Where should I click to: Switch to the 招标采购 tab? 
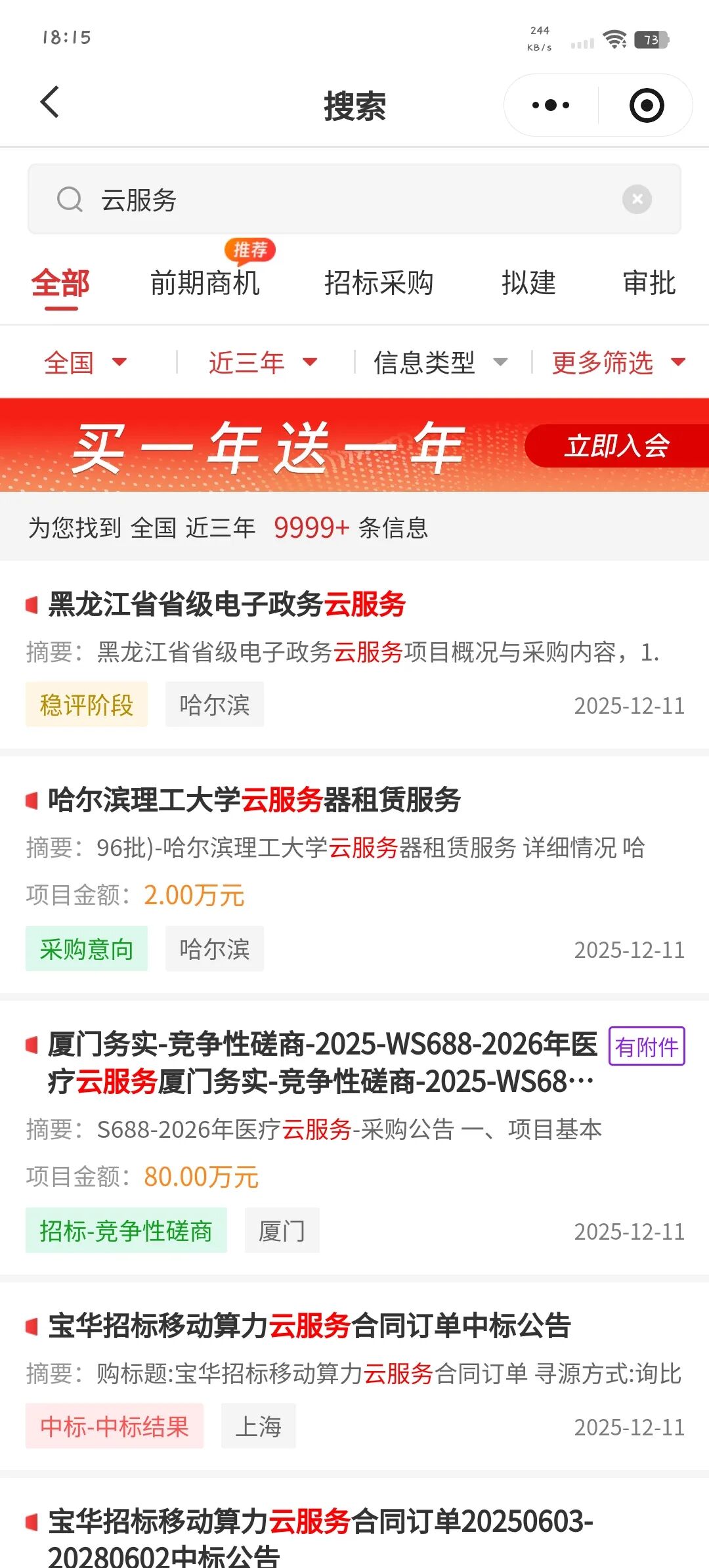tap(379, 283)
